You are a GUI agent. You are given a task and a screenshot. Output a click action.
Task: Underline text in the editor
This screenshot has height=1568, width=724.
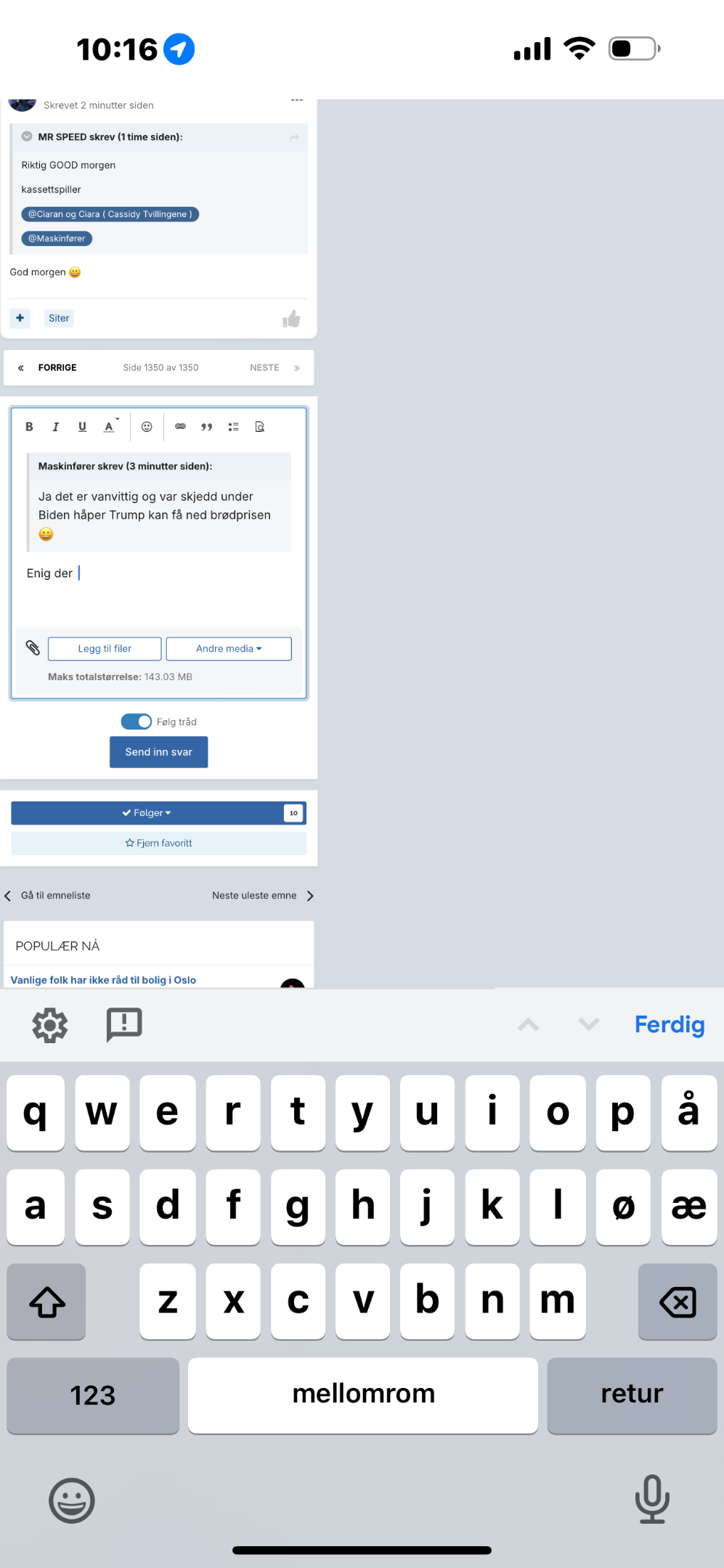click(82, 427)
